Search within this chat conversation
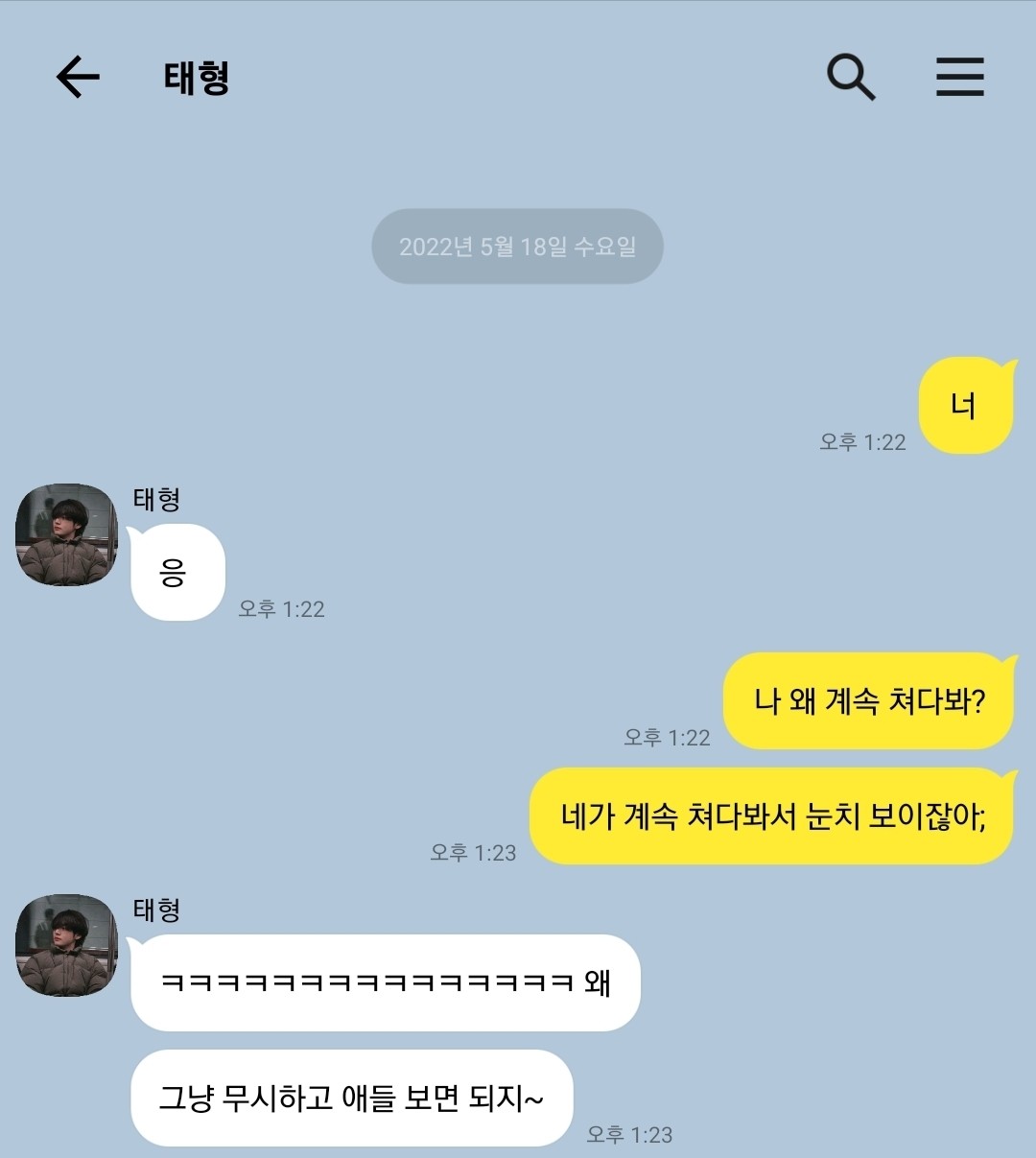Screen dimensions: 1036x1158 851,77
